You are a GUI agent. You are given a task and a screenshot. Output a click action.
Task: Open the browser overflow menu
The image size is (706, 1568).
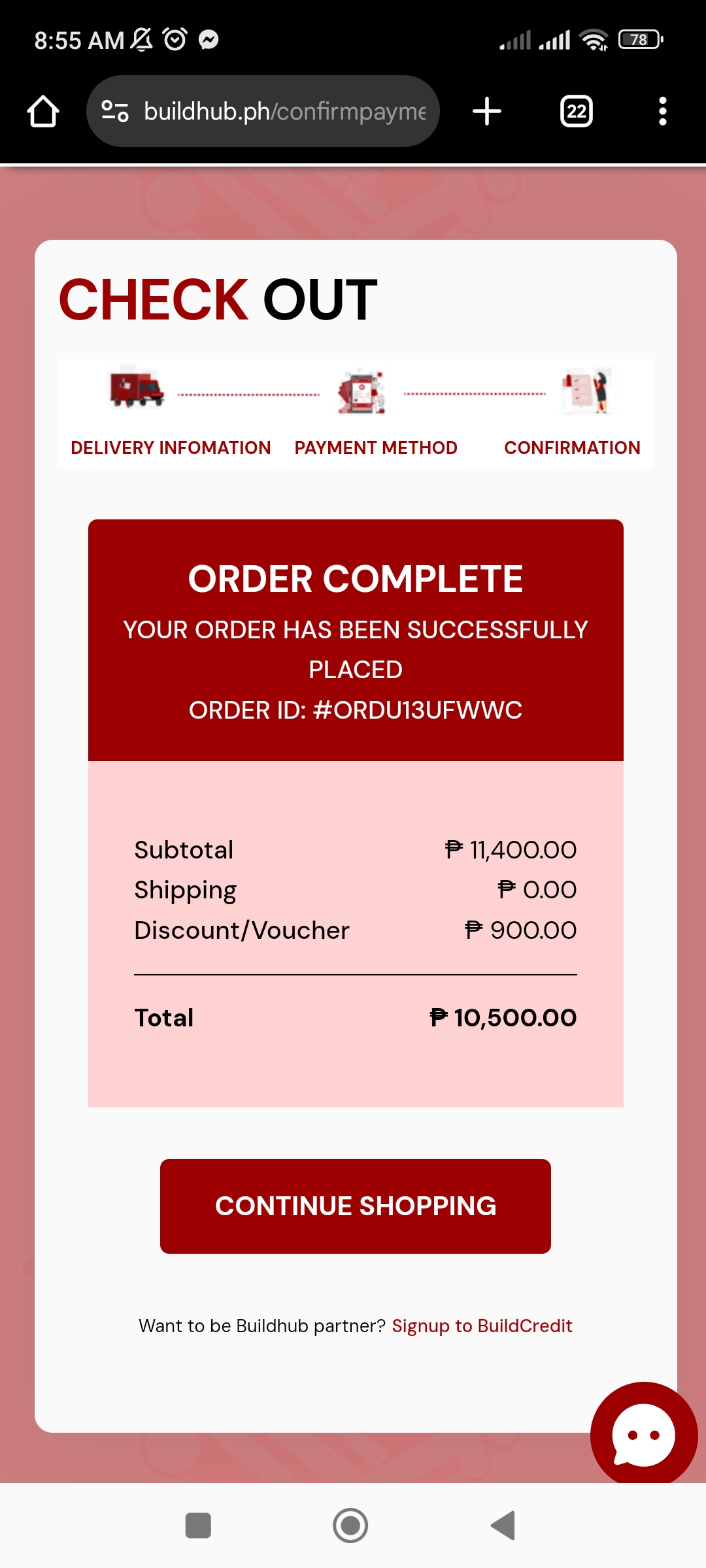(662, 112)
